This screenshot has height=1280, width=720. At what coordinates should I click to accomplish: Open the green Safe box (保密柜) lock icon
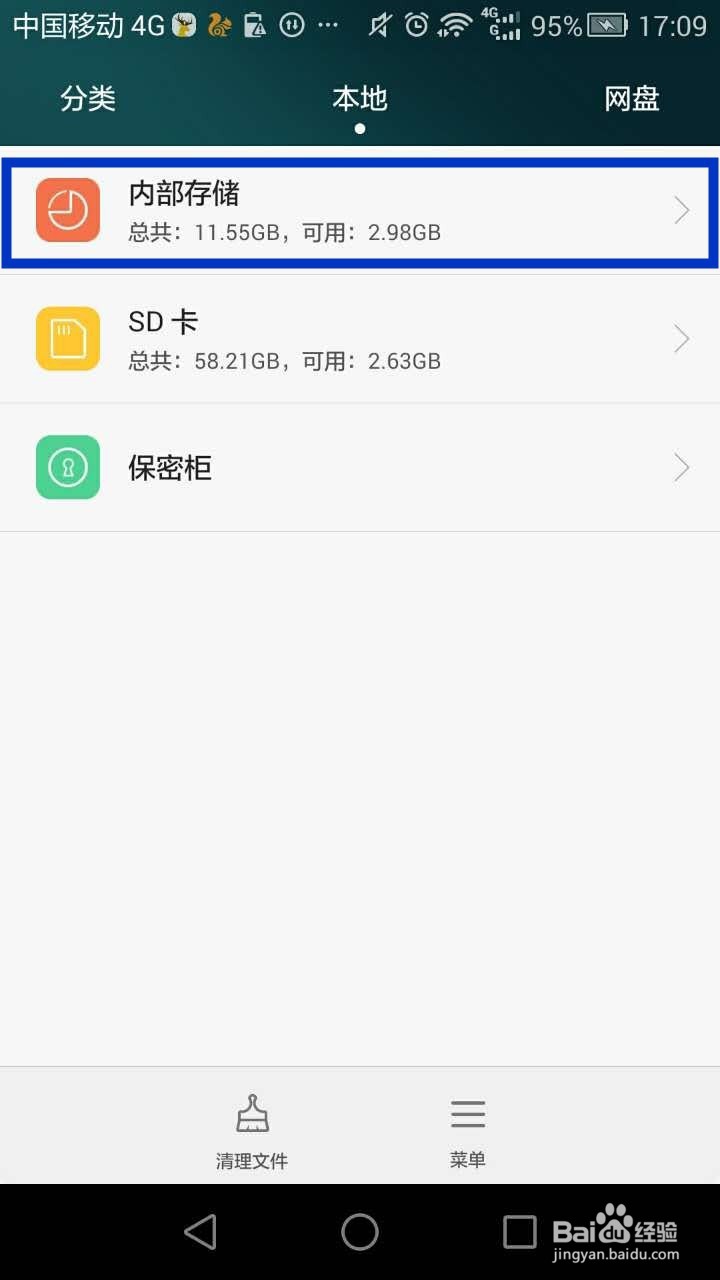point(67,467)
